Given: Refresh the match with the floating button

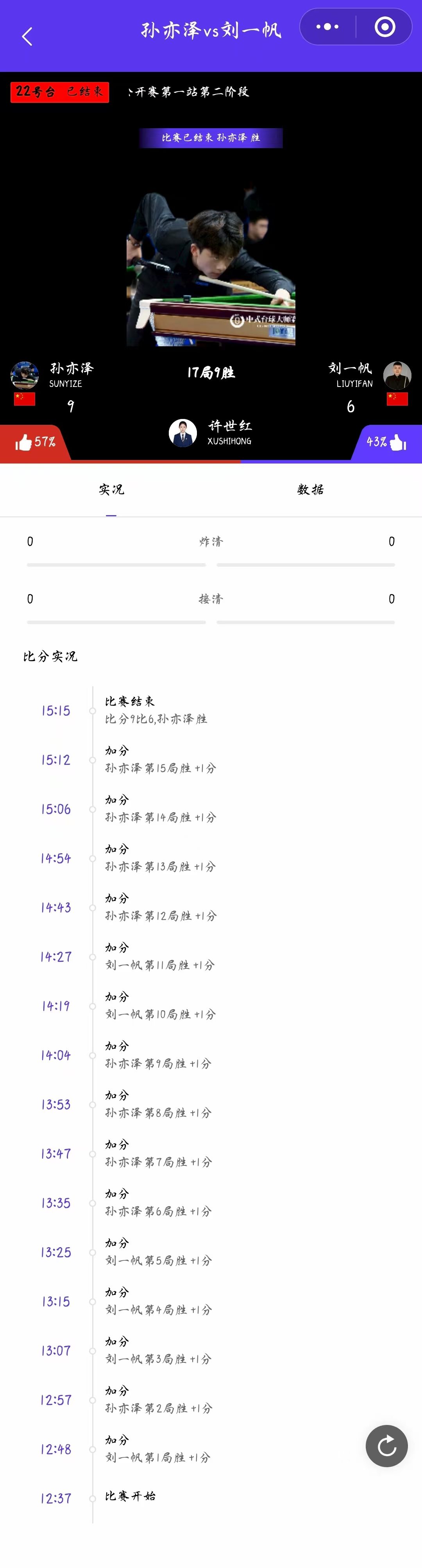Looking at the screenshot, I should tap(387, 1446).
